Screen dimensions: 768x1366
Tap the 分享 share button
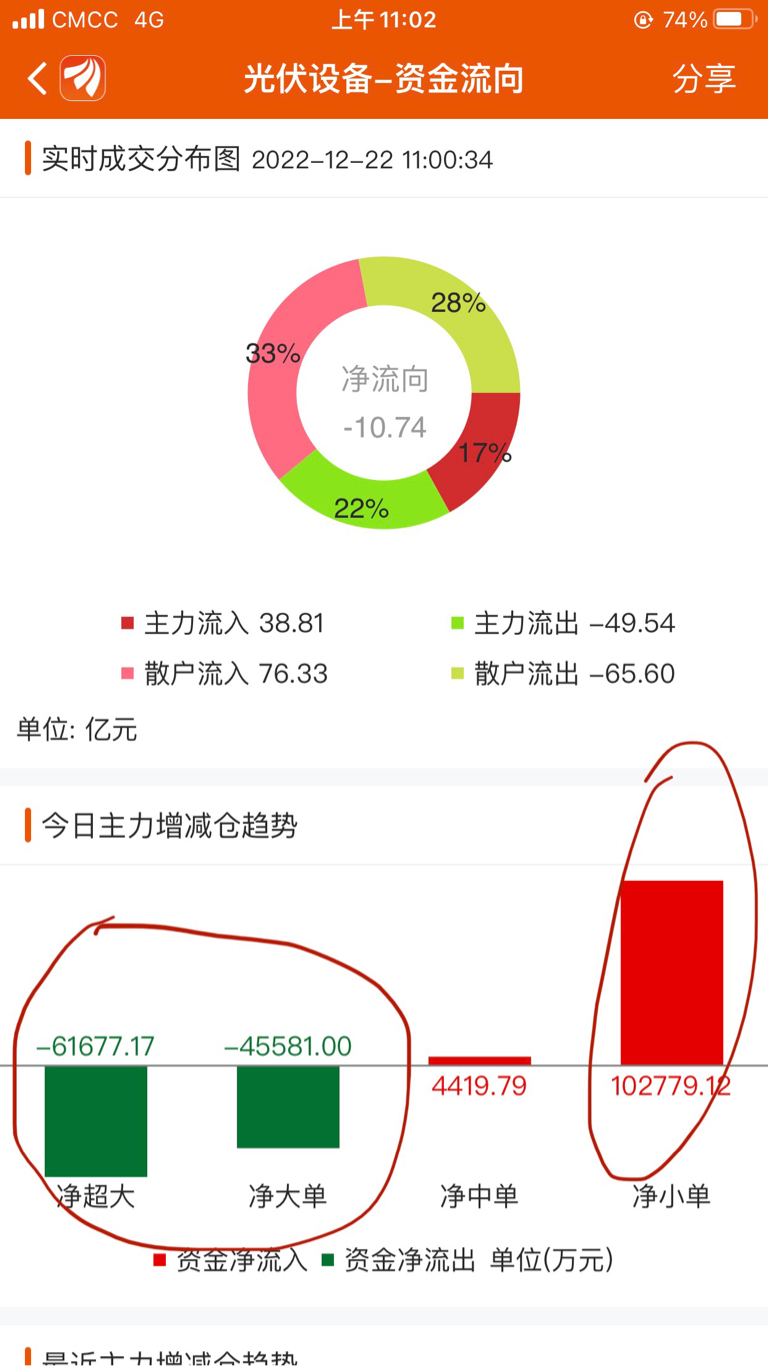click(x=704, y=79)
